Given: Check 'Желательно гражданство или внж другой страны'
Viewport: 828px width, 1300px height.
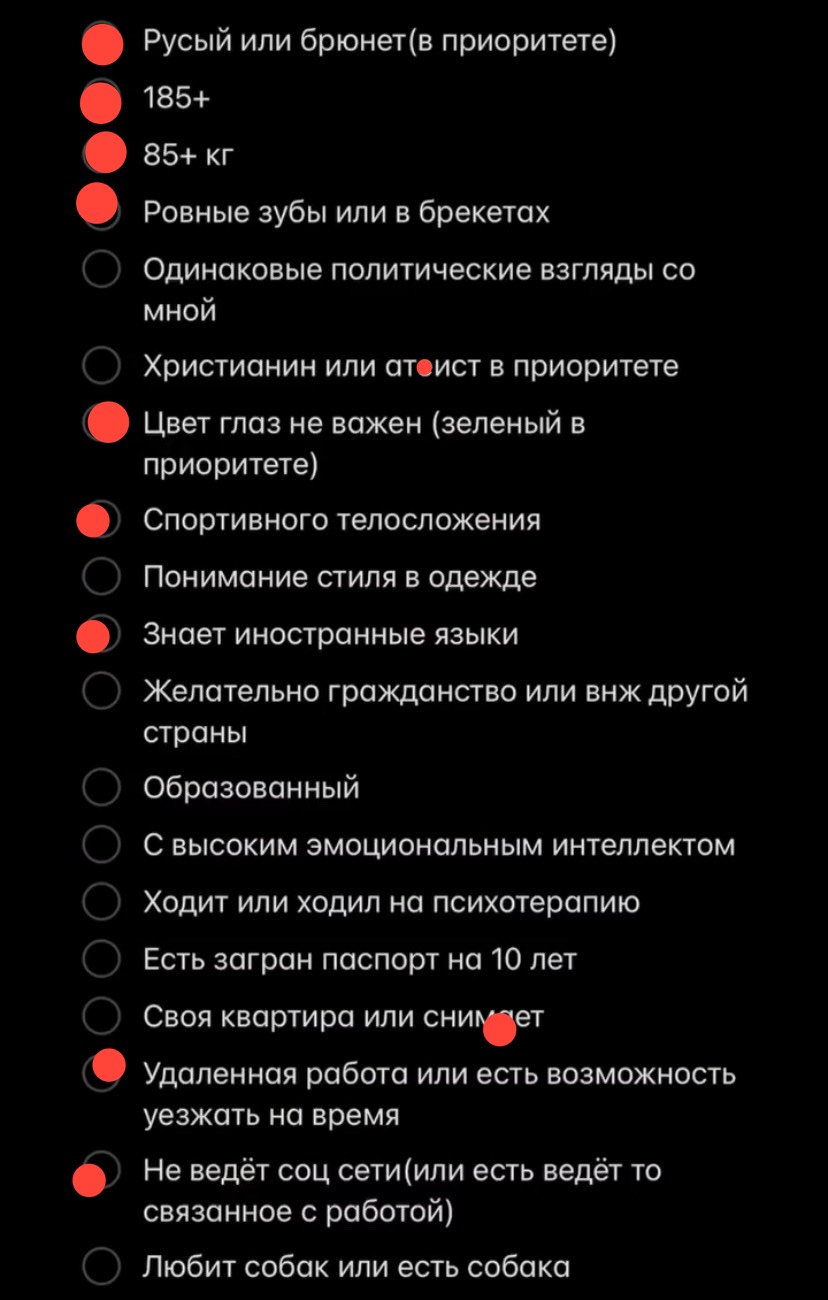Looking at the screenshot, I should (101, 691).
